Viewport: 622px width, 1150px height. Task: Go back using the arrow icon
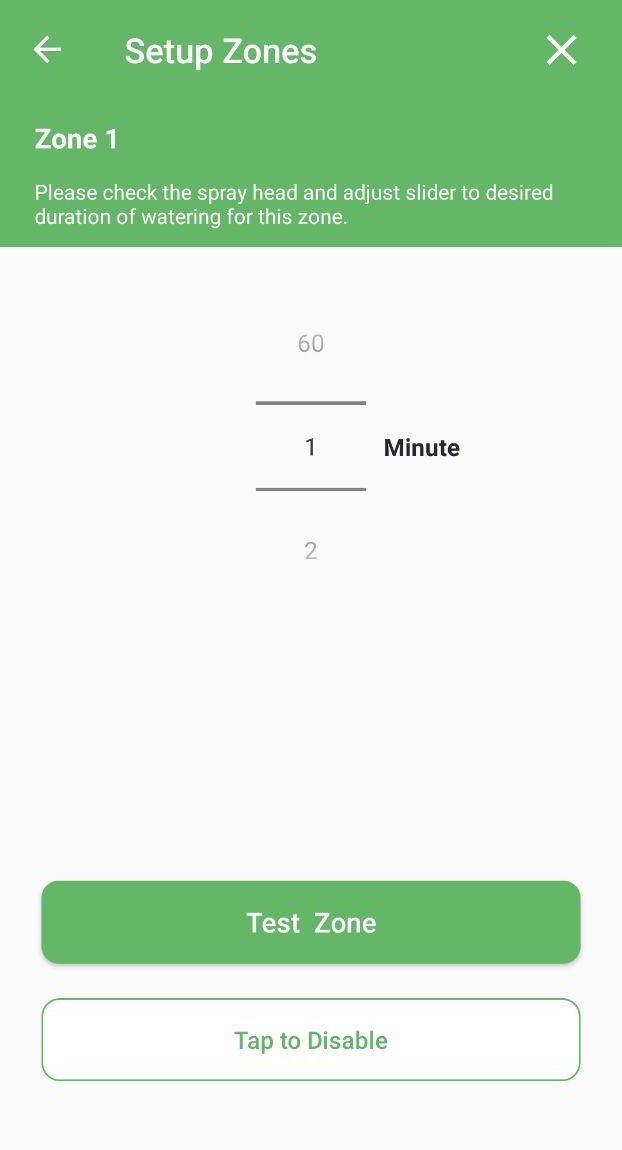(48, 50)
